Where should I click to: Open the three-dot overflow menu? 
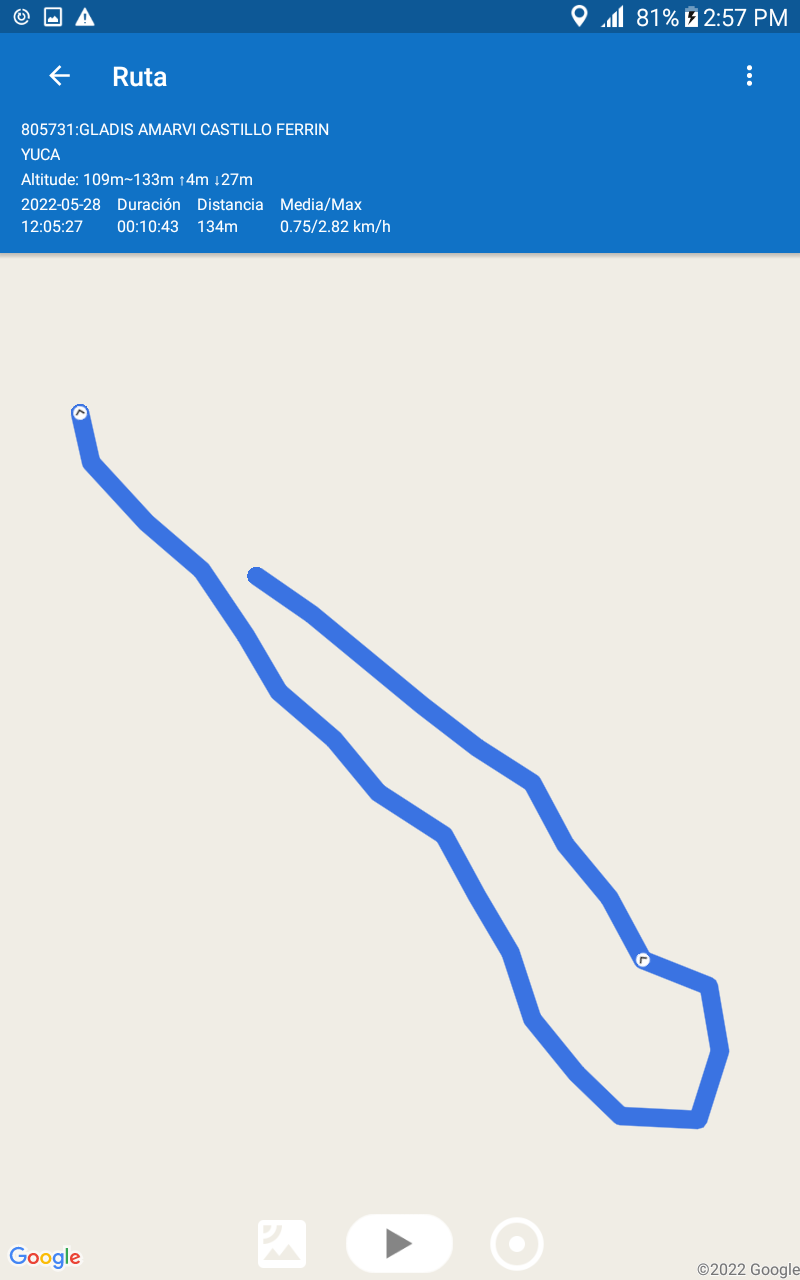pyautogui.click(x=749, y=76)
